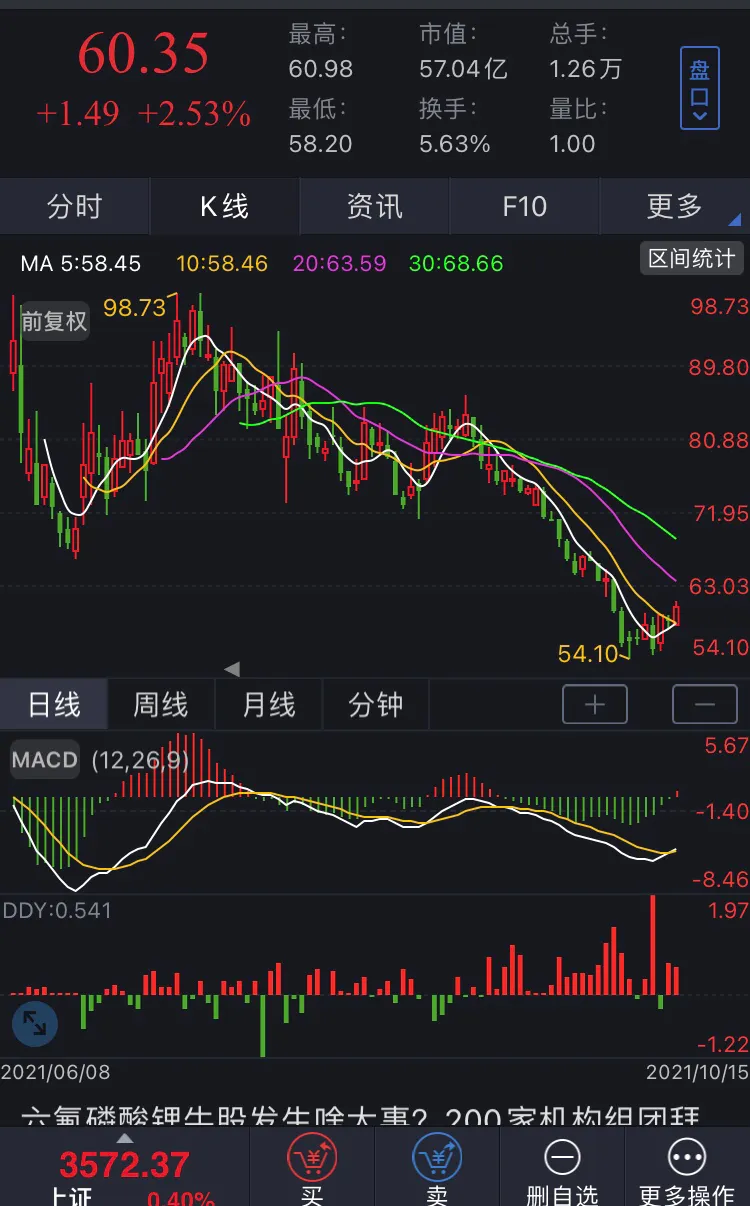
Task: Expand the 更多 tab options
Action: point(675,207)
